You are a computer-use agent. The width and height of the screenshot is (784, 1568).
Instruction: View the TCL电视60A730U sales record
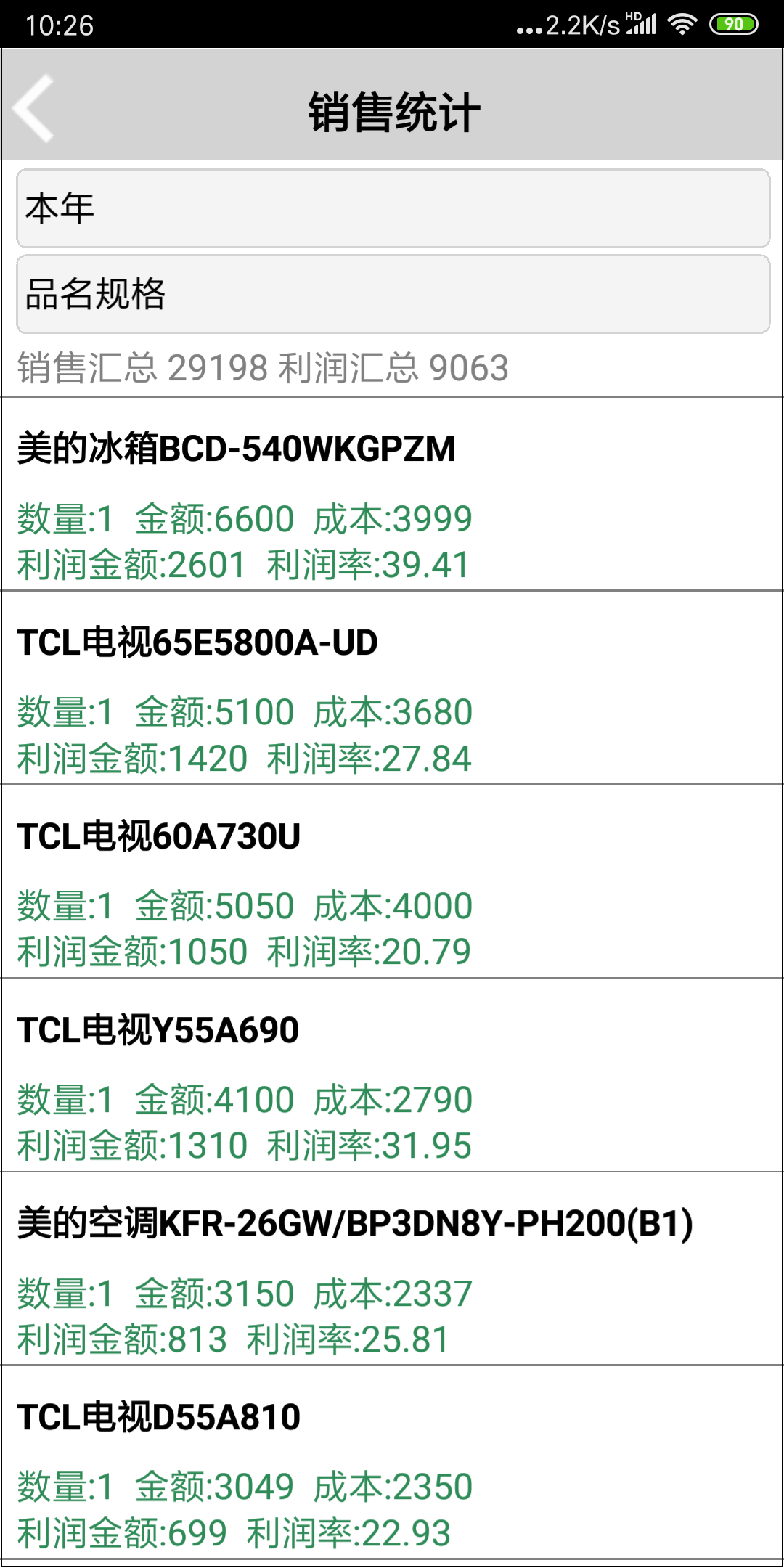[392, 882]
